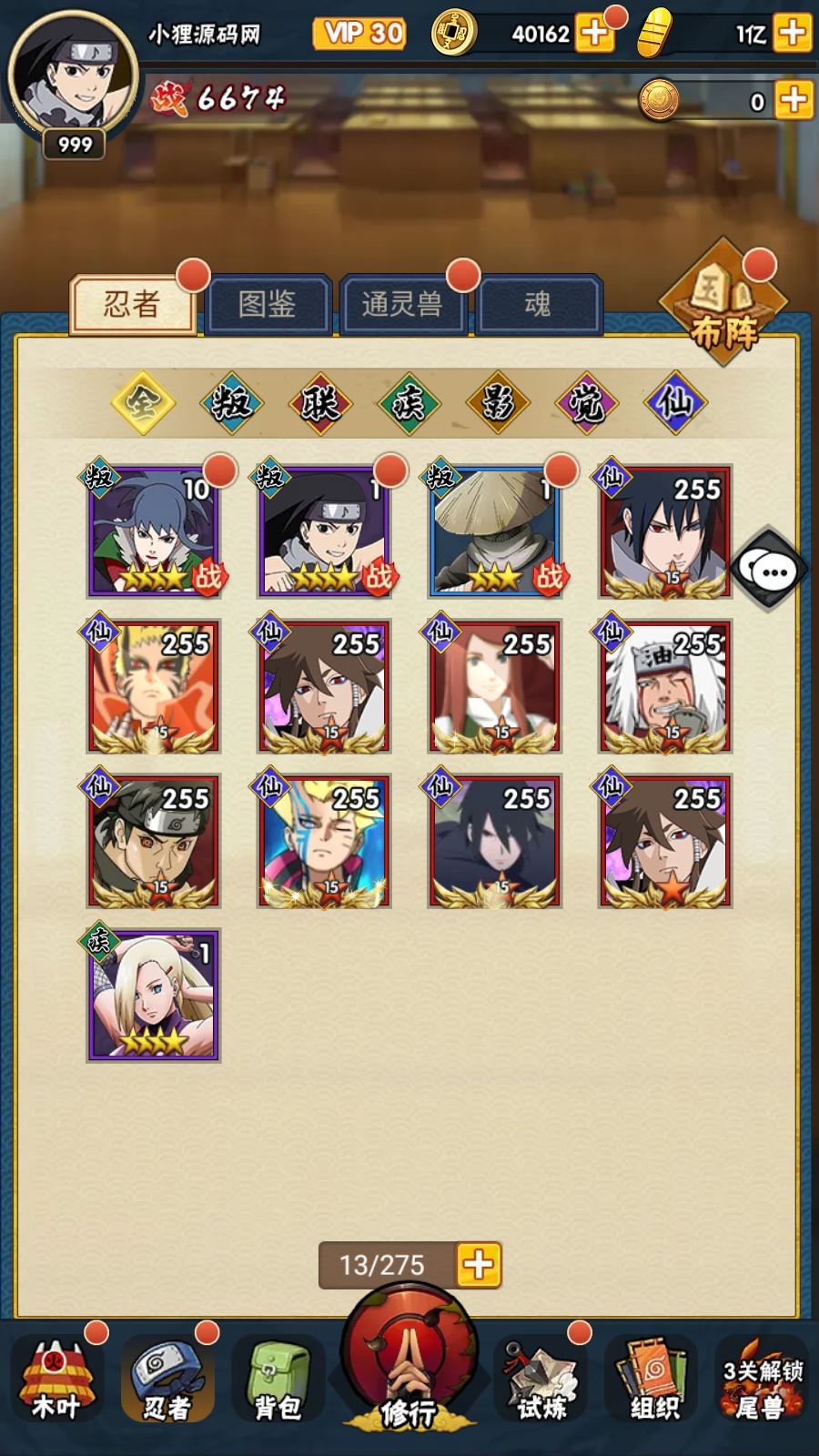Filter ninjas by 叛 type
Viewport: 819px width, 1456px height.
tap(231, 401)
